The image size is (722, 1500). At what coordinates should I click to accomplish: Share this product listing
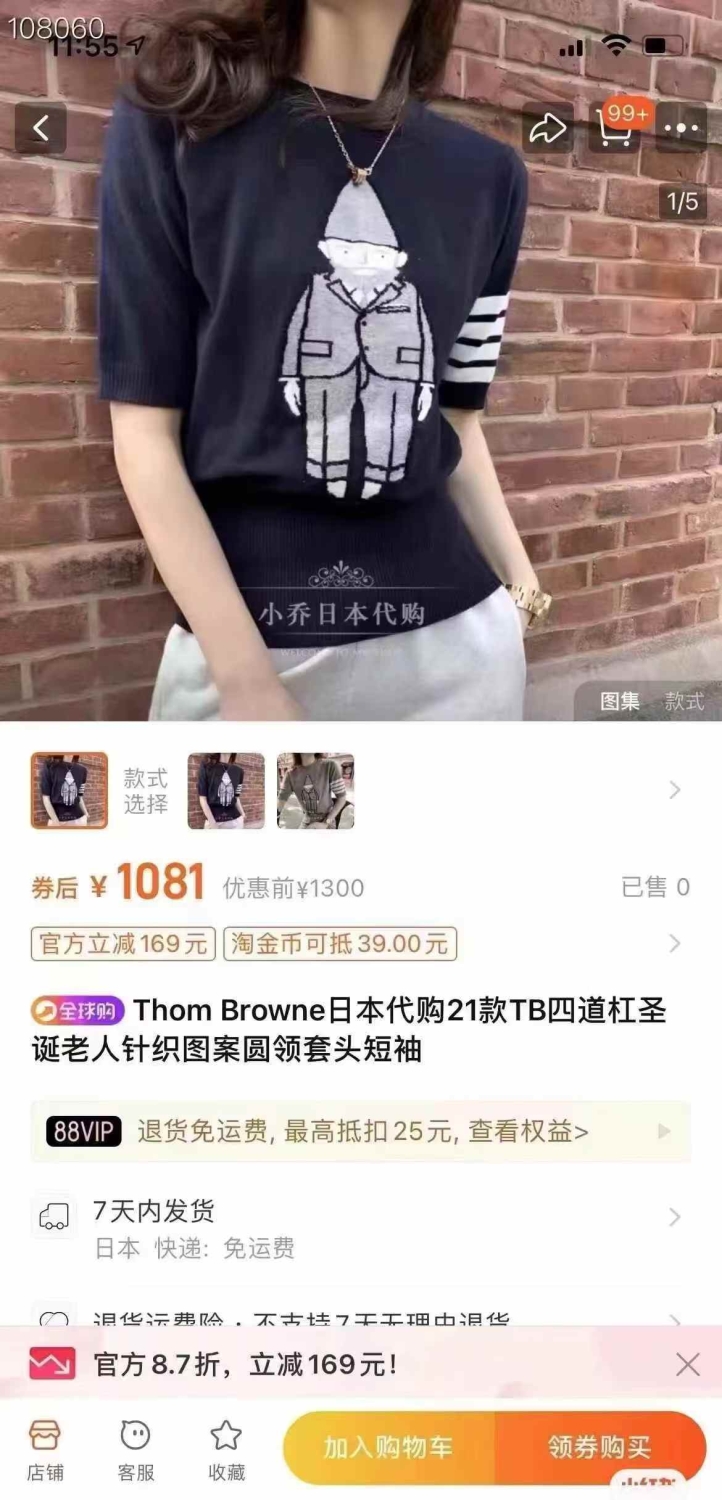tap(547, 128)
